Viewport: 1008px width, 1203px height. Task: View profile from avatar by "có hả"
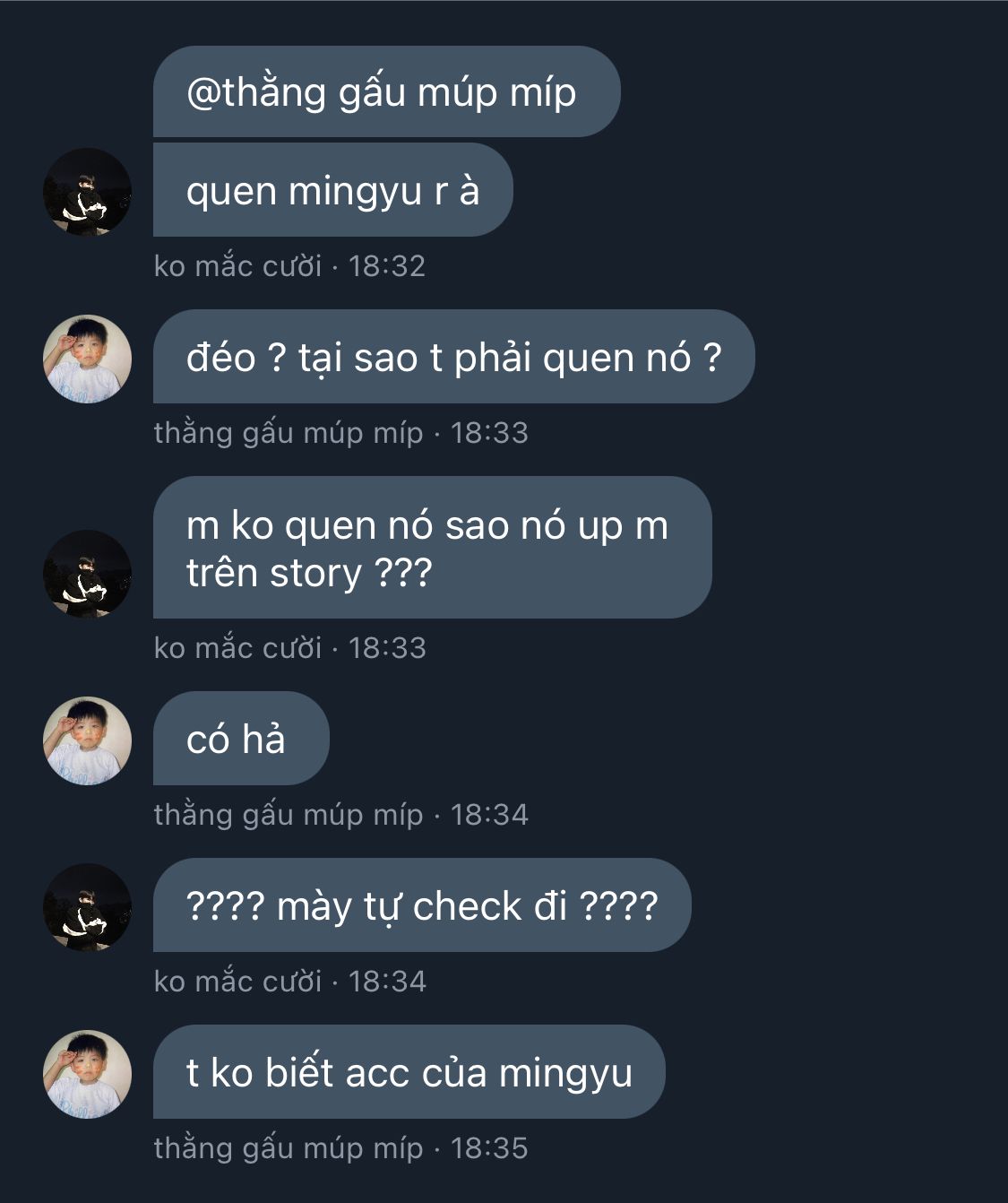(88, 740)
